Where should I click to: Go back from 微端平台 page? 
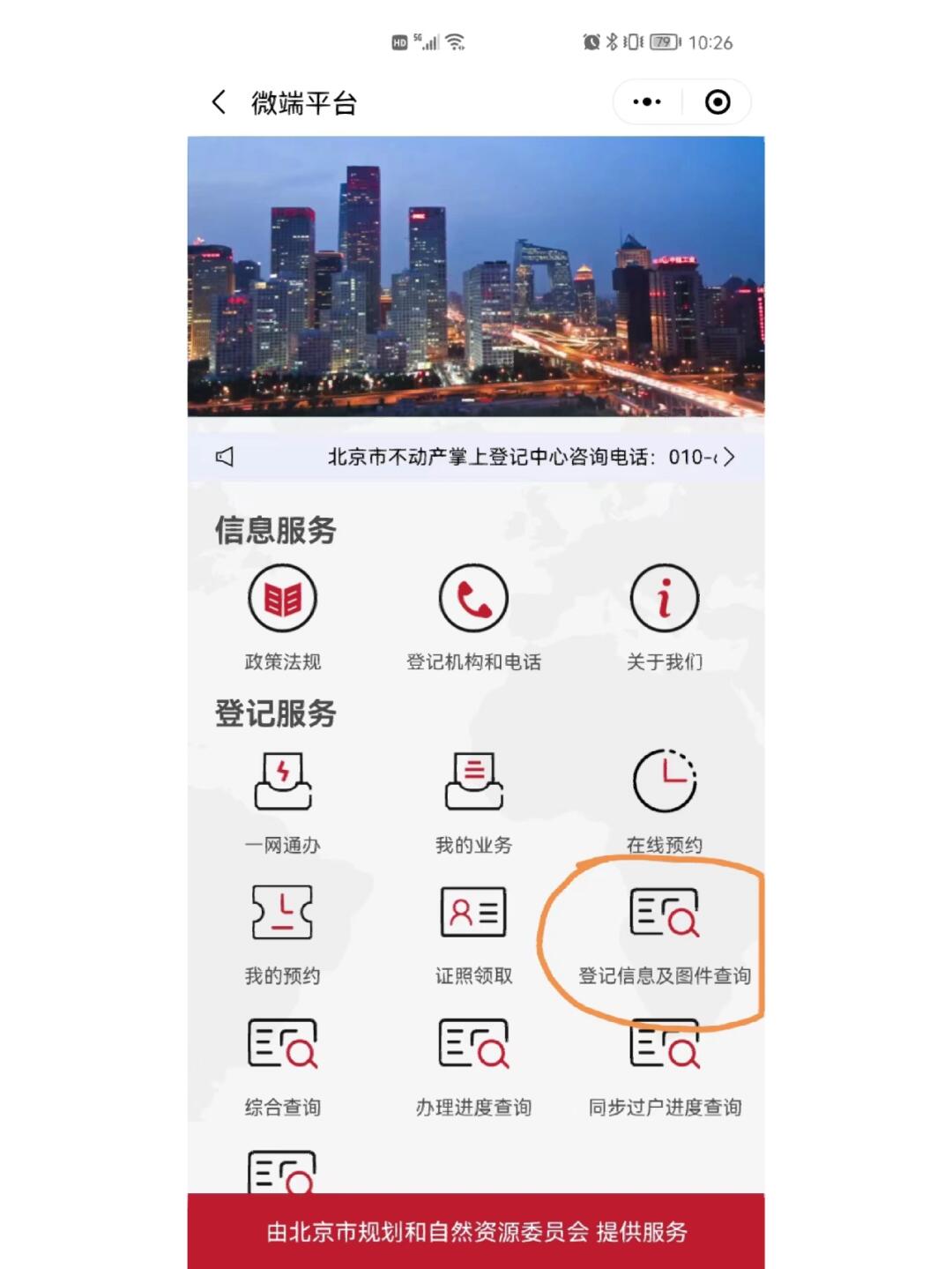[x=219, y=102]
